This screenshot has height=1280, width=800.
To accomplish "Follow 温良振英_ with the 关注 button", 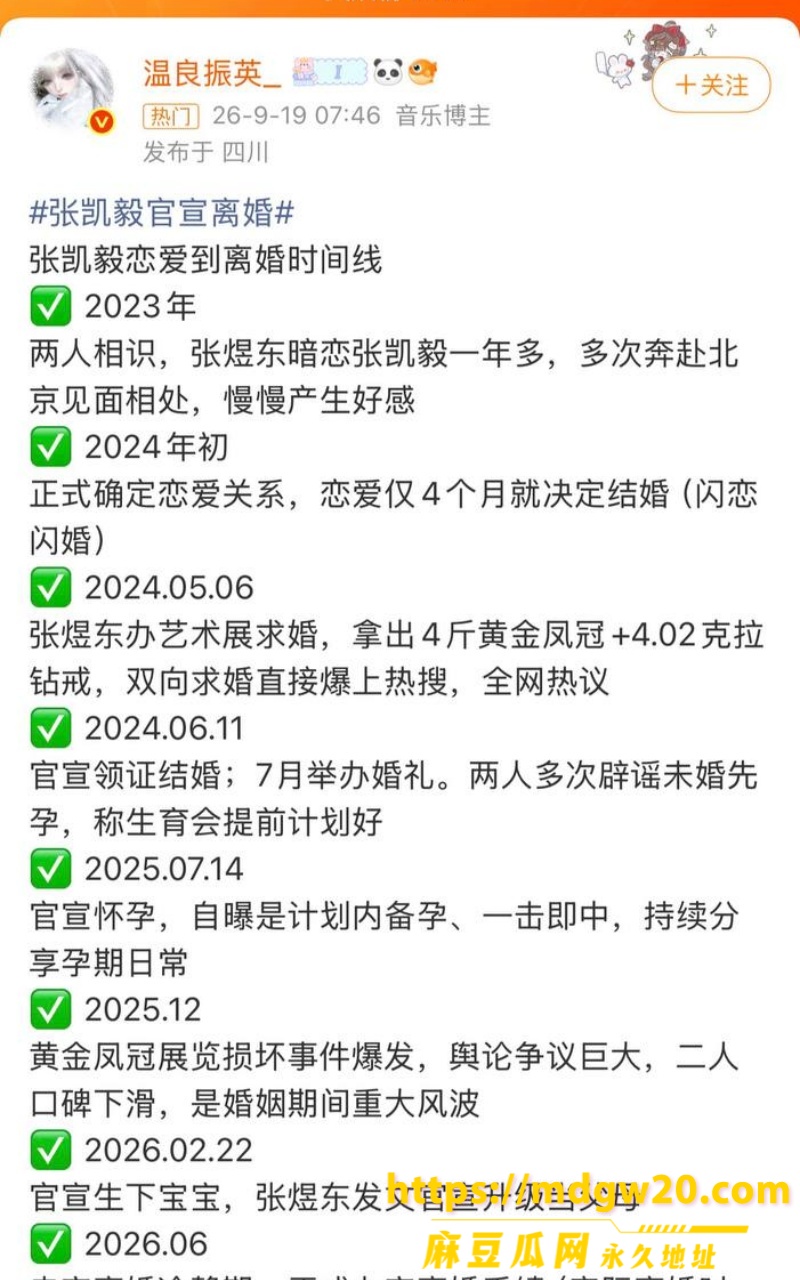I will pos(711,85).
